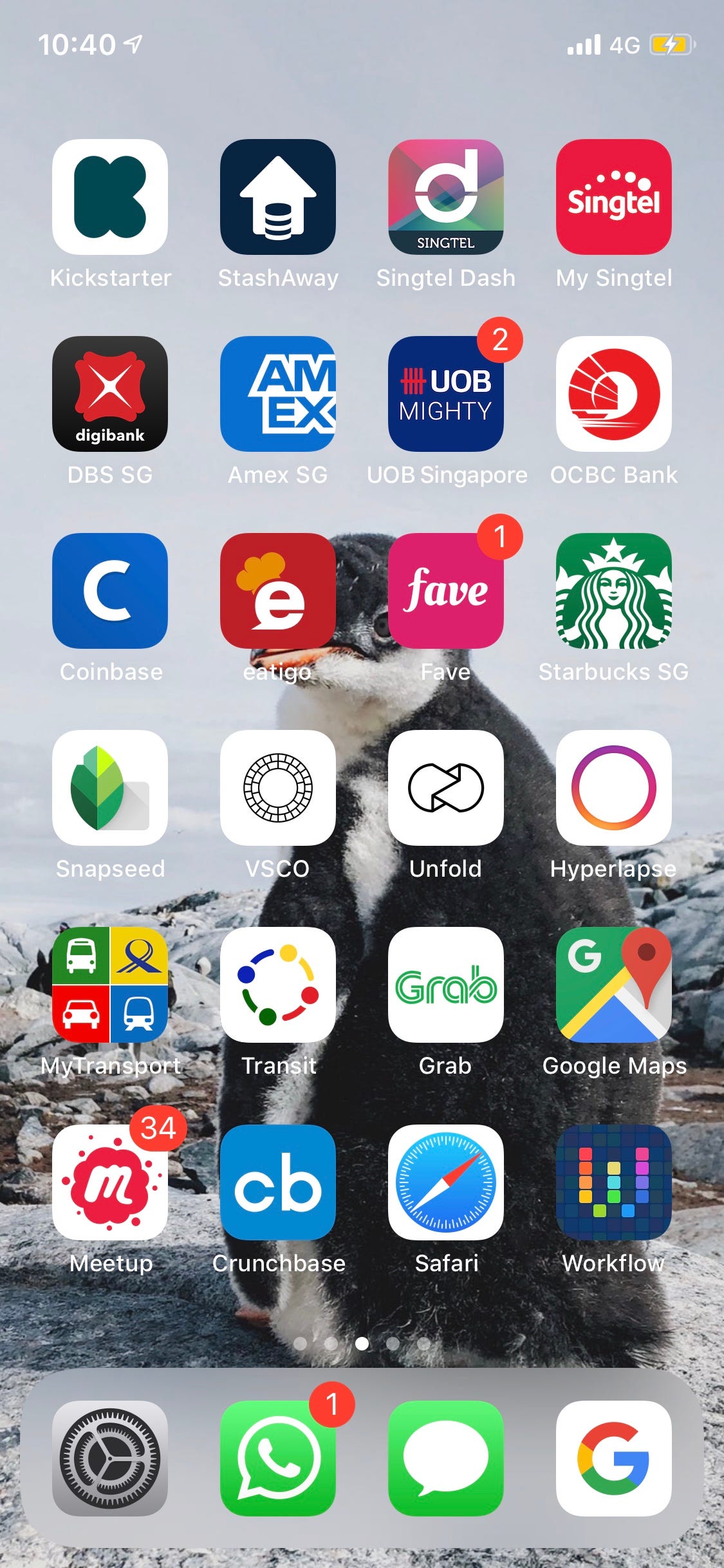This screenshot has width=724, height=1568.
Task: Launch Starbucks SG
Action: [x=614, y=591]
